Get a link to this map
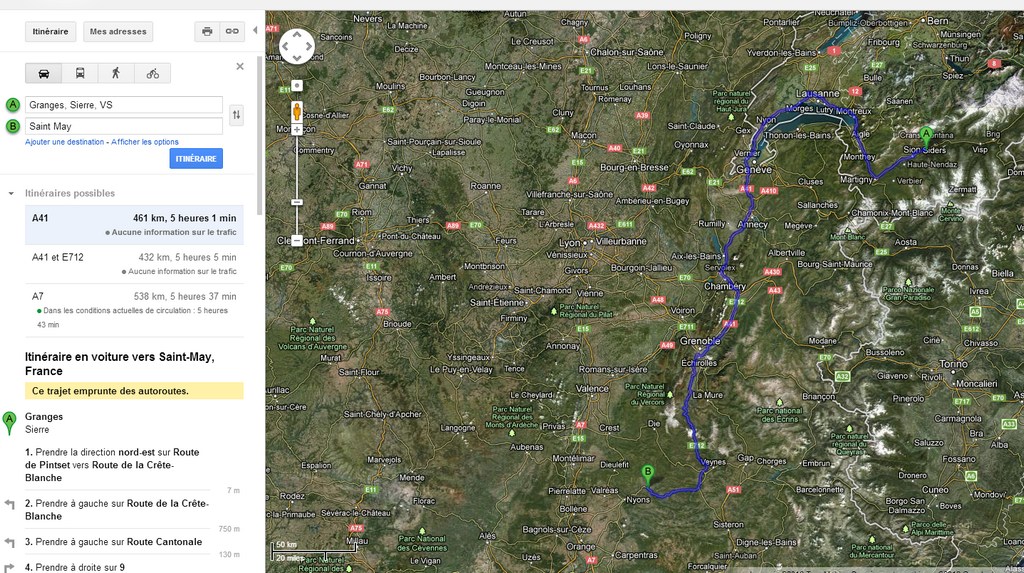 tap(232, 31)
